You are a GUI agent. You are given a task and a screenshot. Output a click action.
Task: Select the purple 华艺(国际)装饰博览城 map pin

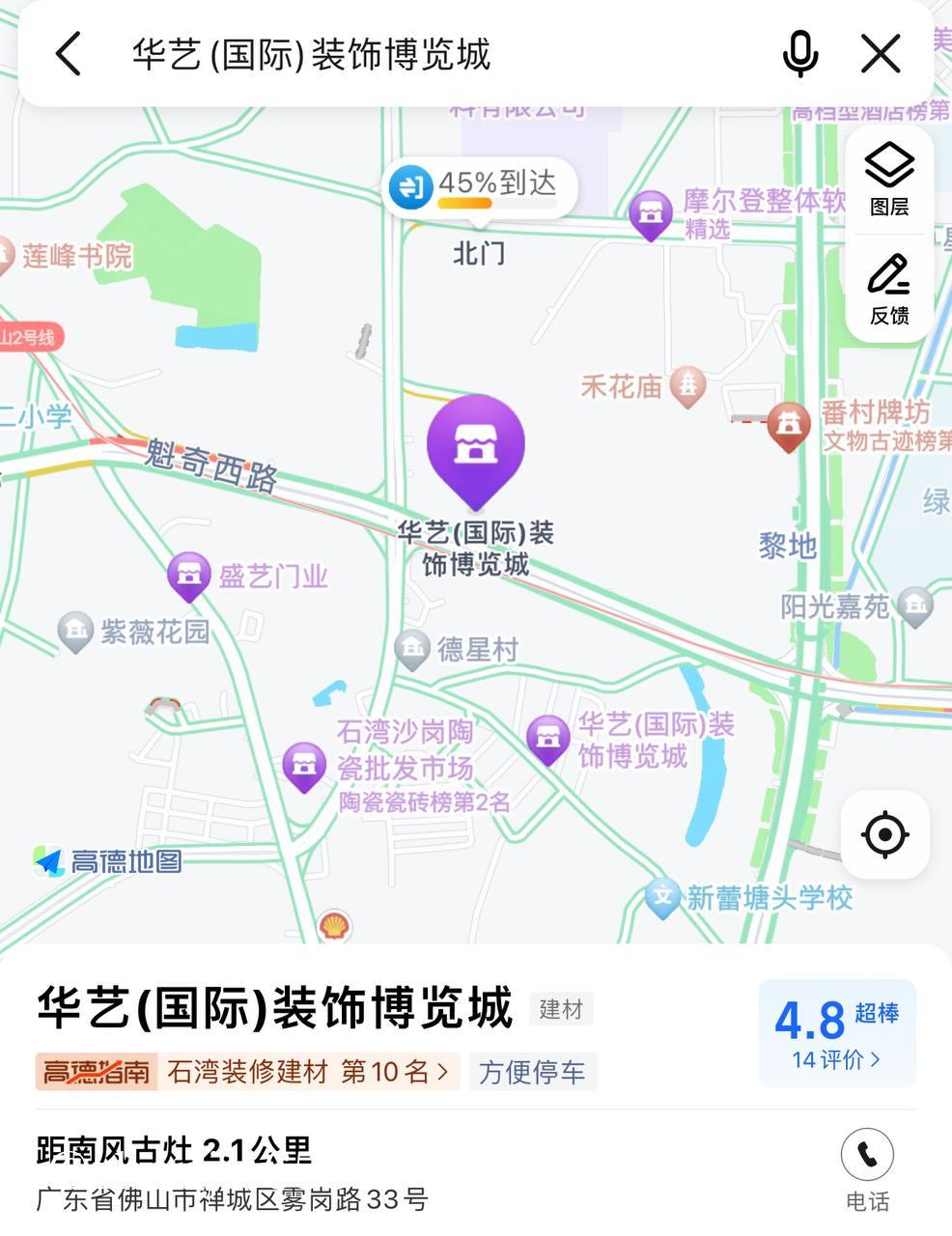476,447
